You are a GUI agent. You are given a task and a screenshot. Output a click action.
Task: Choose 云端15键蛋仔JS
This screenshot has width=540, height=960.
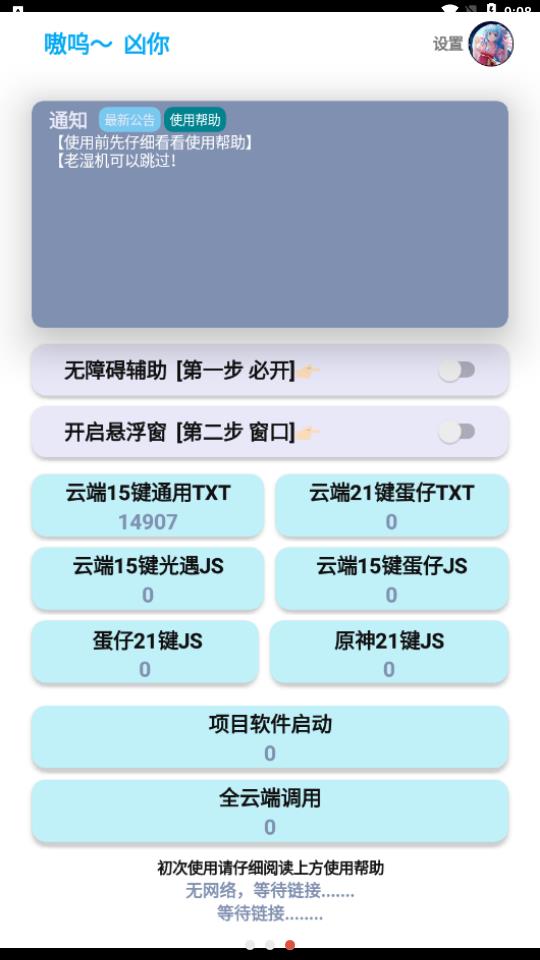[392, 579]
